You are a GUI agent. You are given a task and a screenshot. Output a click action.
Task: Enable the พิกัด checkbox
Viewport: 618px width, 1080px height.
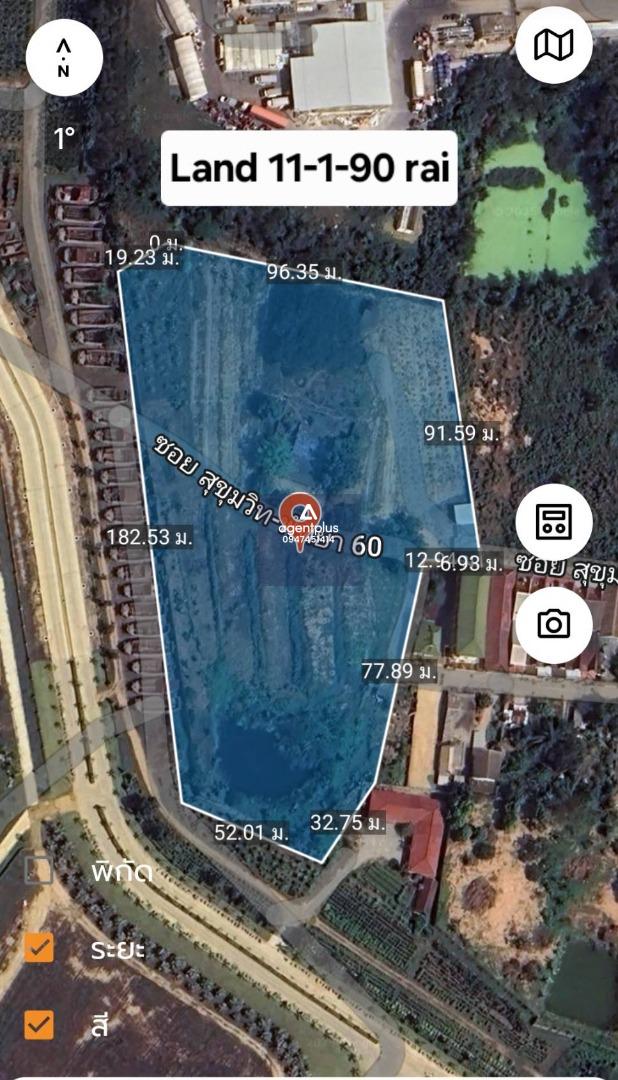(x=39, y=870)
